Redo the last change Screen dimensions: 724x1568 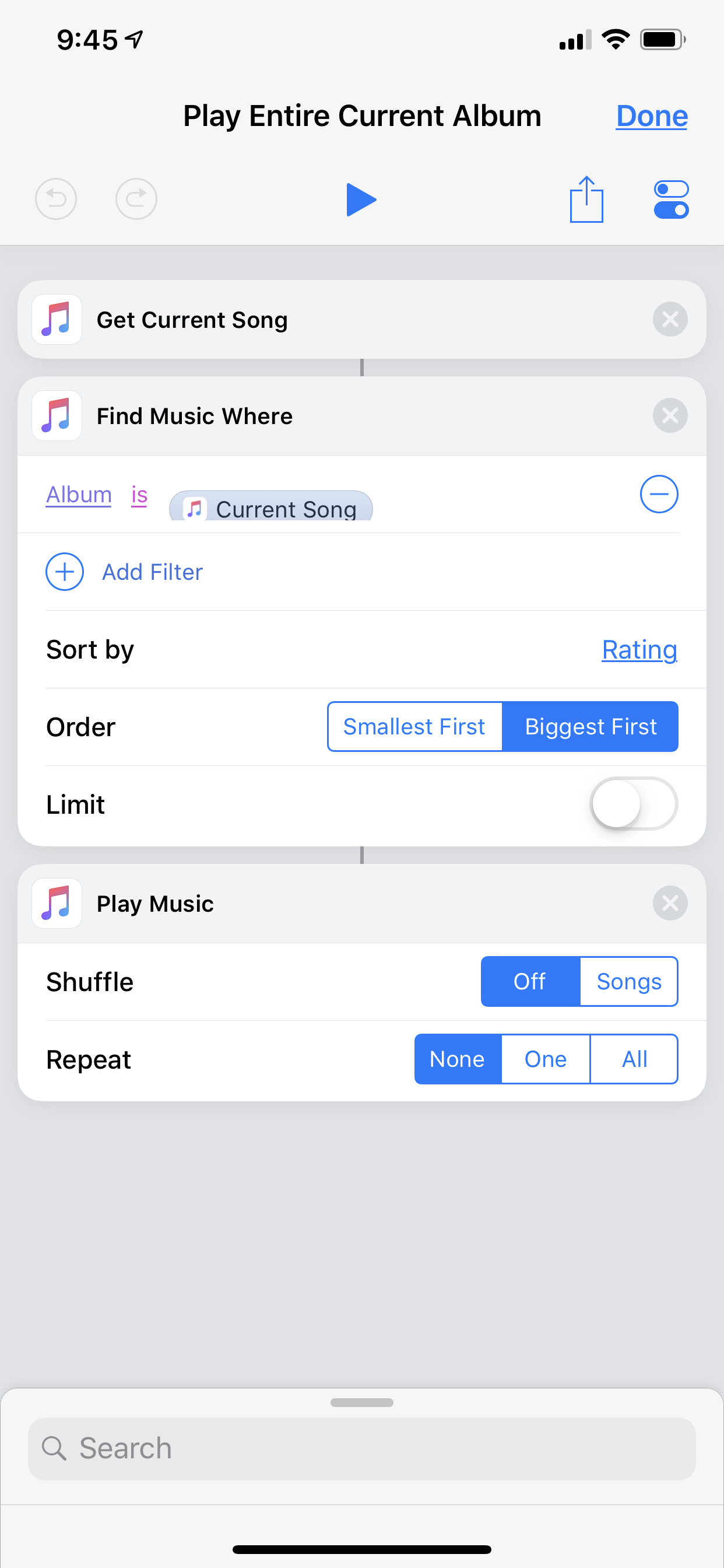136,199
